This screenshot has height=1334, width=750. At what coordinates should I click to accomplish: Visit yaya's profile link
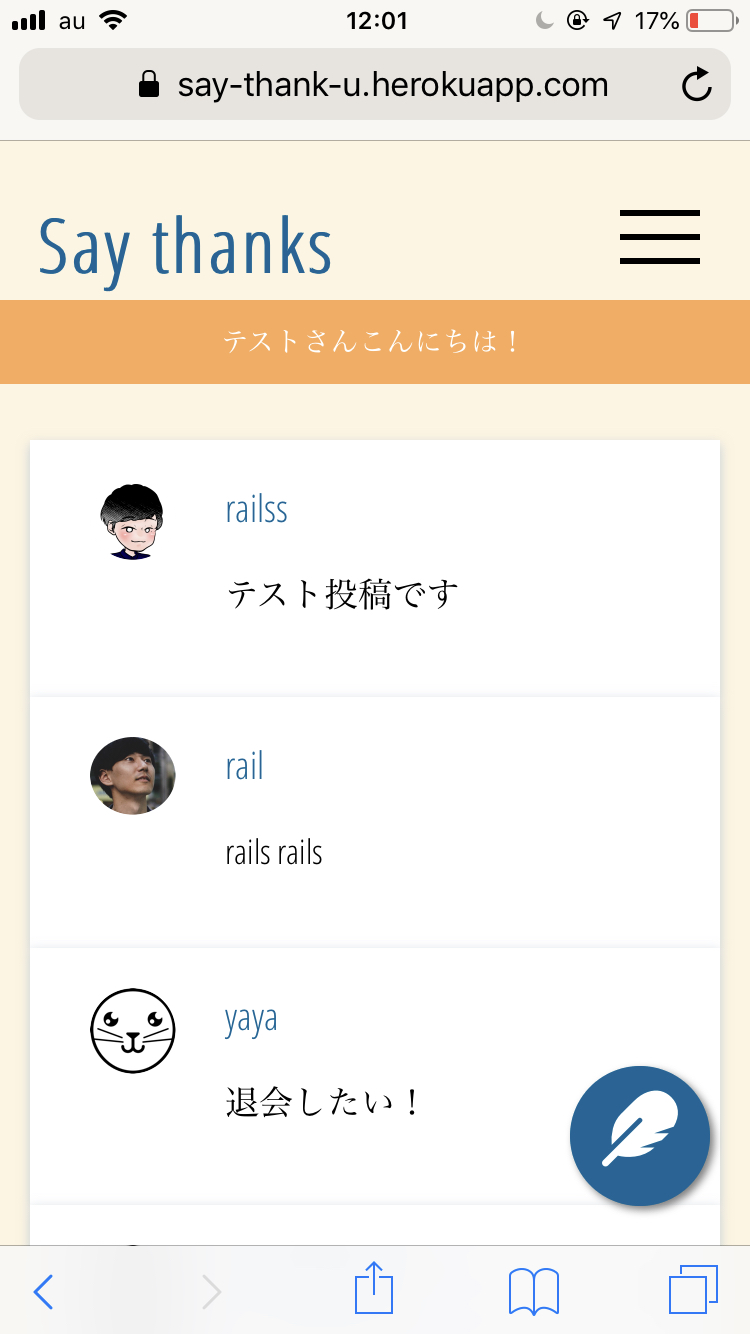click(x=251, y=1019)
